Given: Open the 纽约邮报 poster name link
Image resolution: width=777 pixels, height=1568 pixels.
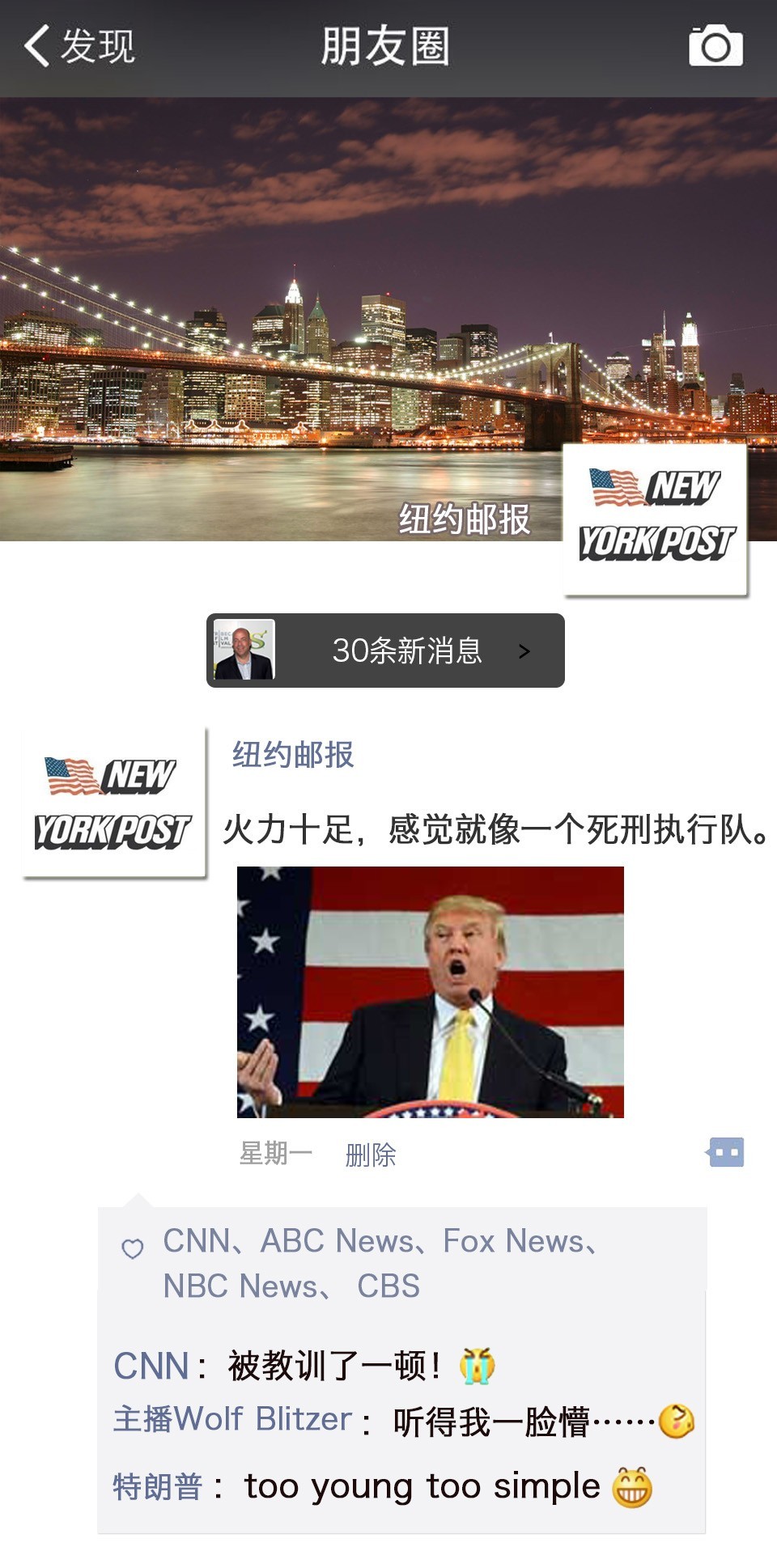Looking at the screenshot, I should [293, 755].
